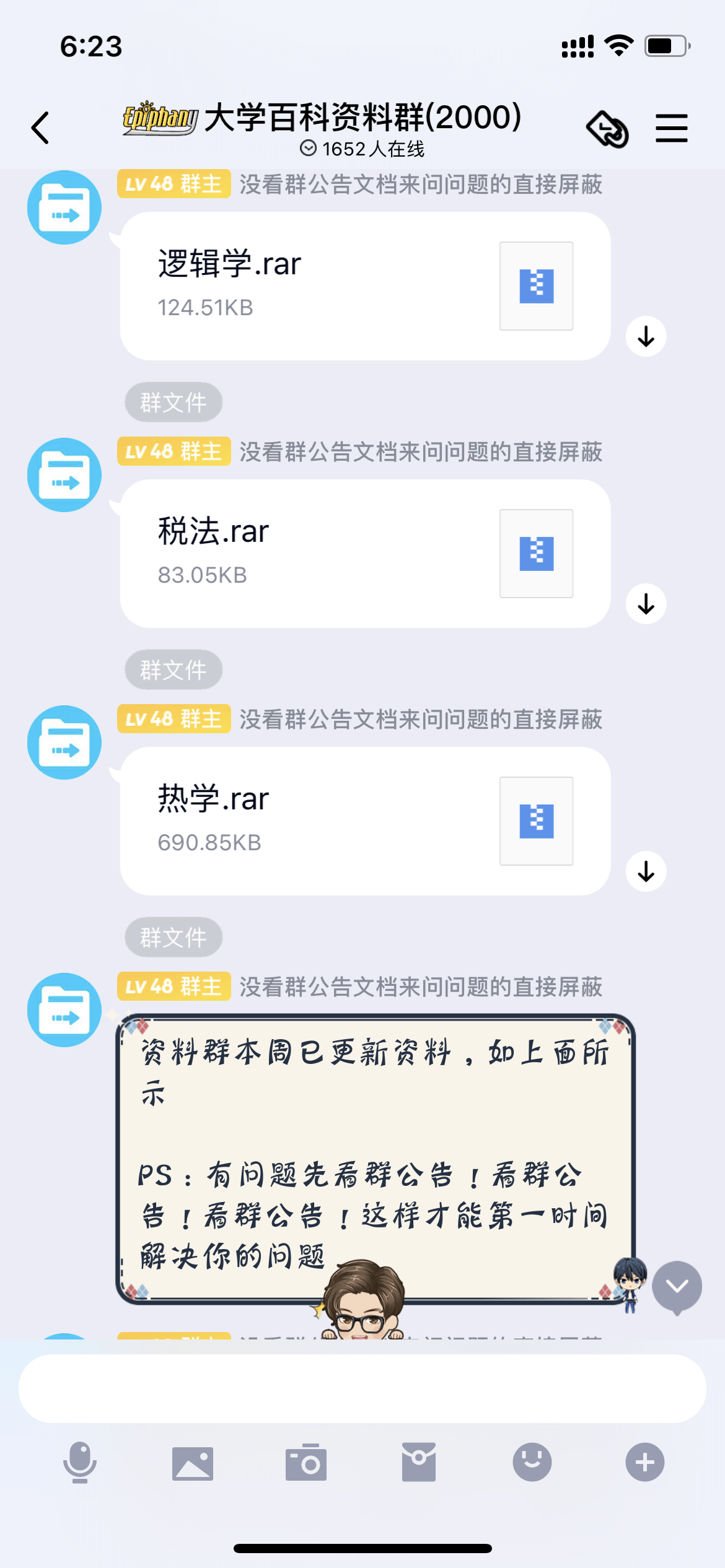Image resolution: width=725 pixels, height=1568 pixels.
Task: Go back from the group chat
Action: coord(41,128)
